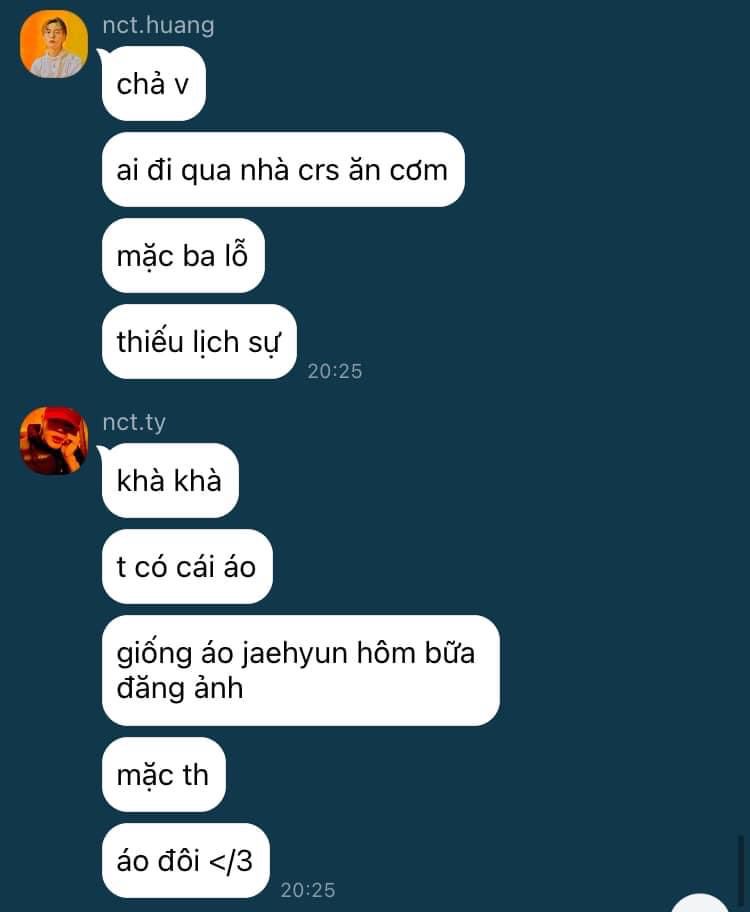Jump to latest messages button
750x912 pixels.
coord(701,903)
